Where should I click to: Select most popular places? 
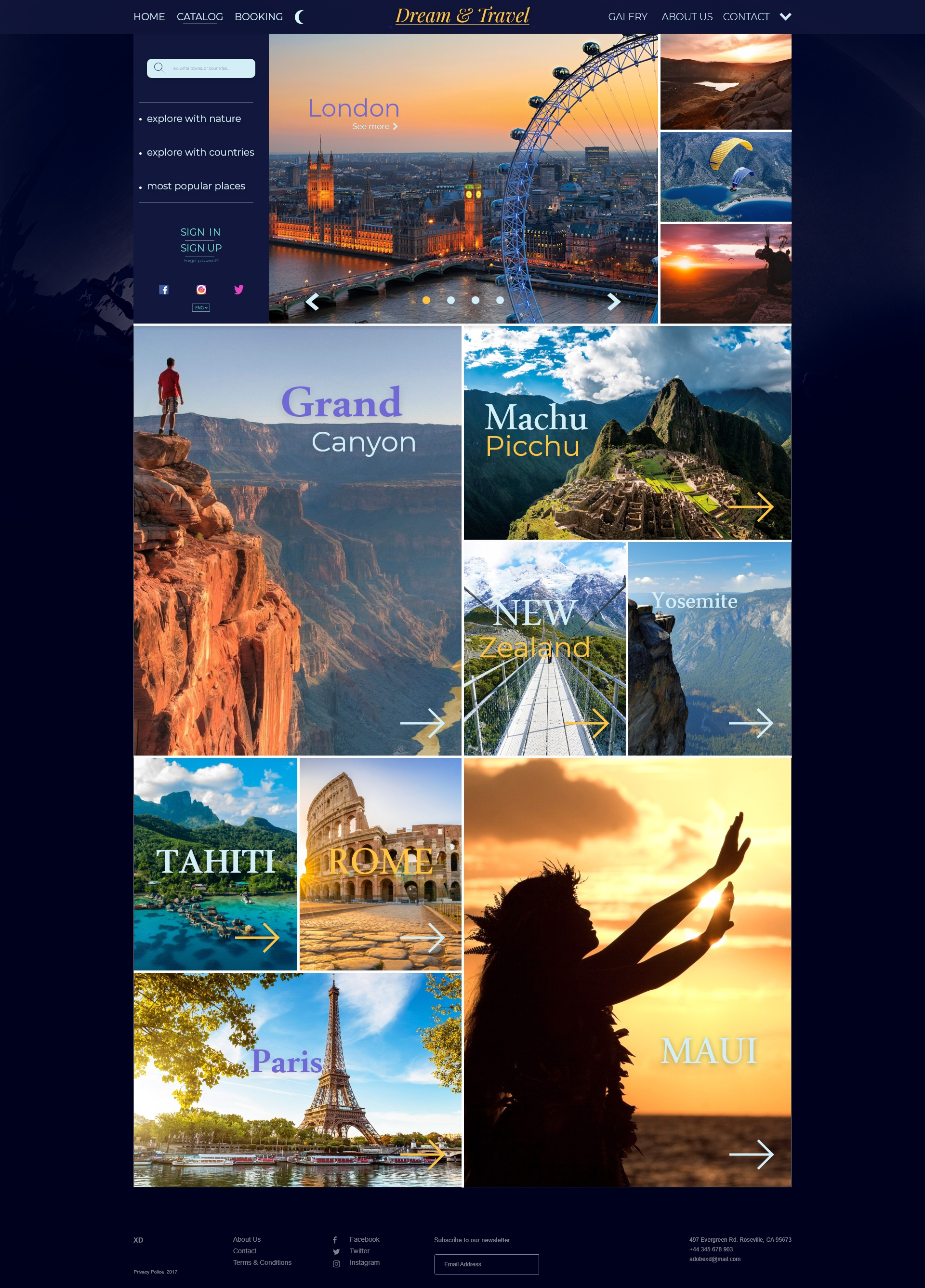click(x=196, y=186)
